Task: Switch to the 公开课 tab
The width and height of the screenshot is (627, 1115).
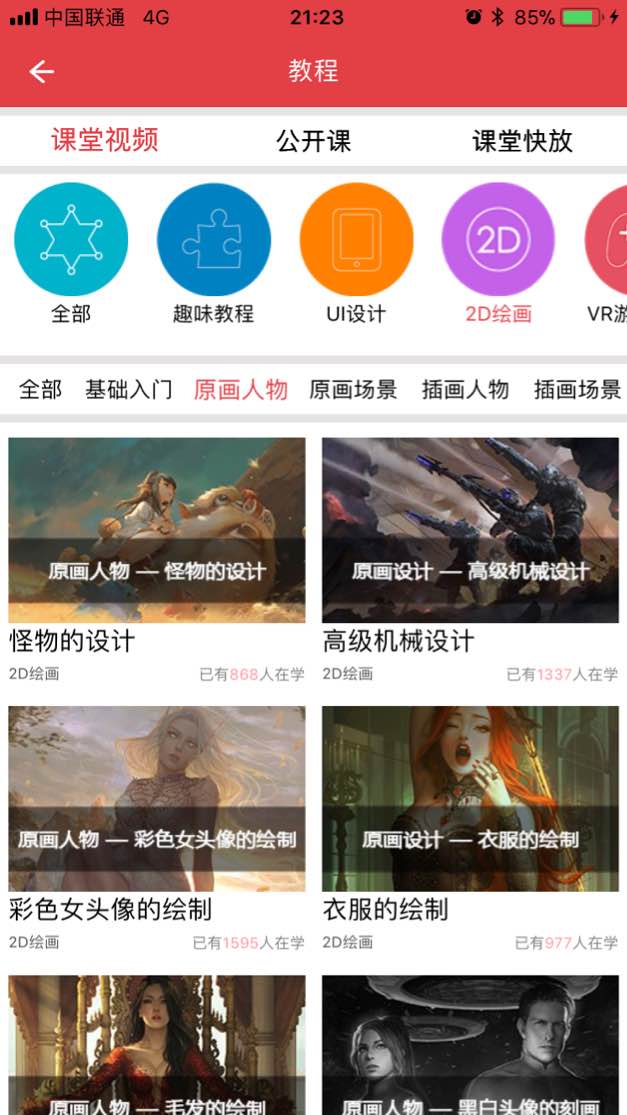Action: click(313, 141)
